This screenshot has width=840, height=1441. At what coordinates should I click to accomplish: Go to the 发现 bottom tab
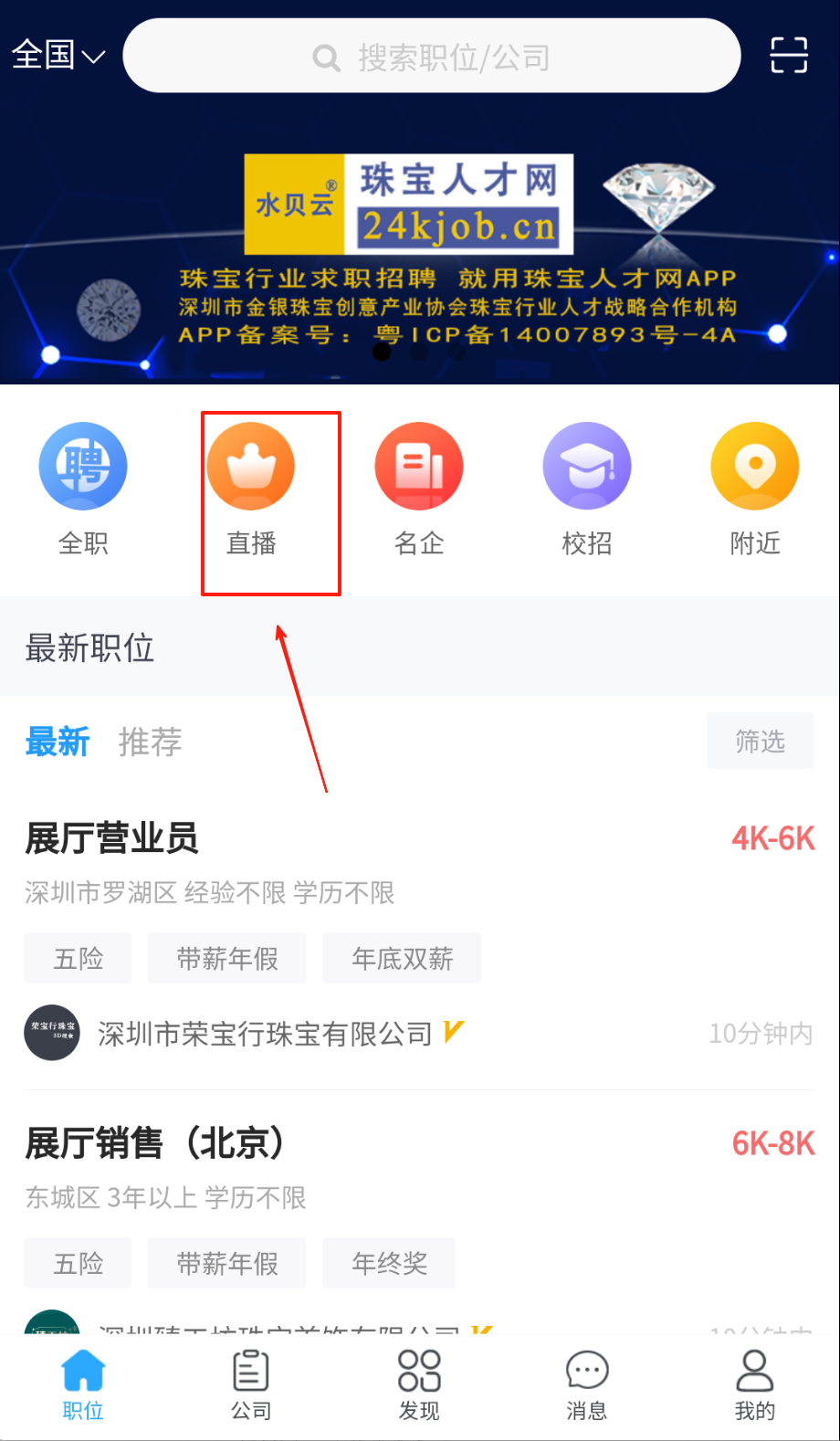pyautogui.click(x=419, y=1384)
